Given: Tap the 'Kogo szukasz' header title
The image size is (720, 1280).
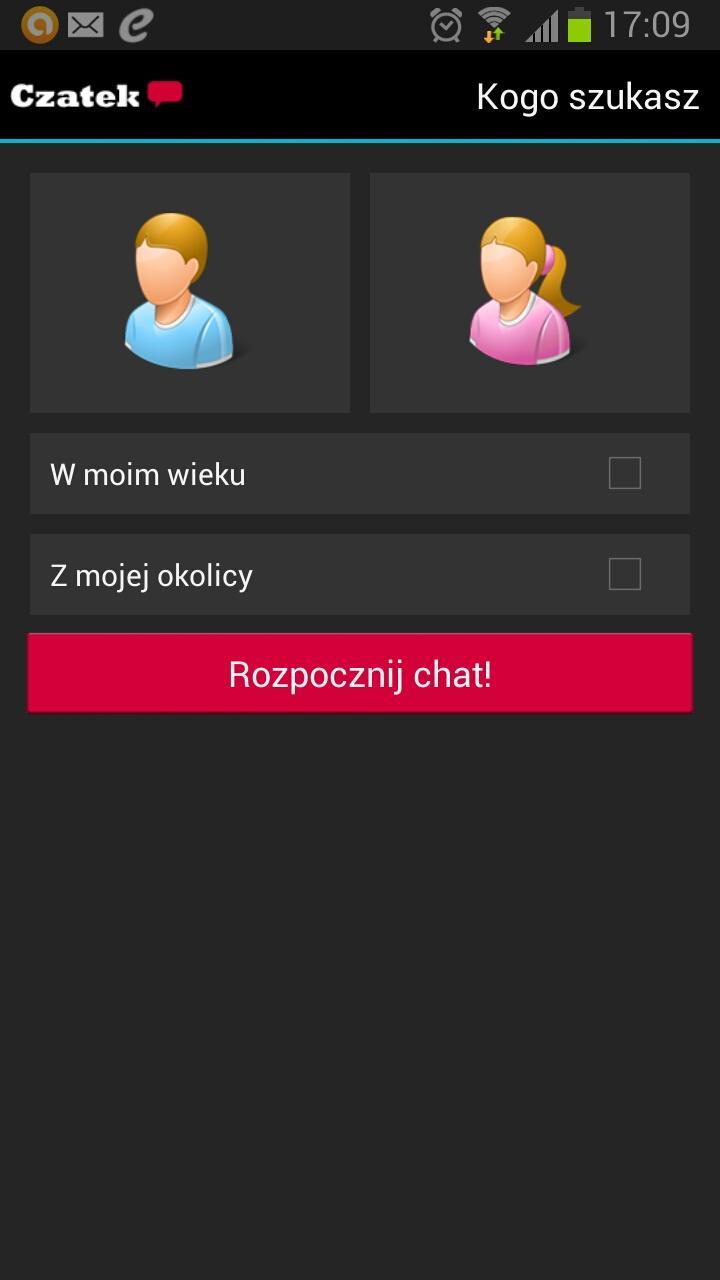Looking at the screenshot, I should point(588,96).
